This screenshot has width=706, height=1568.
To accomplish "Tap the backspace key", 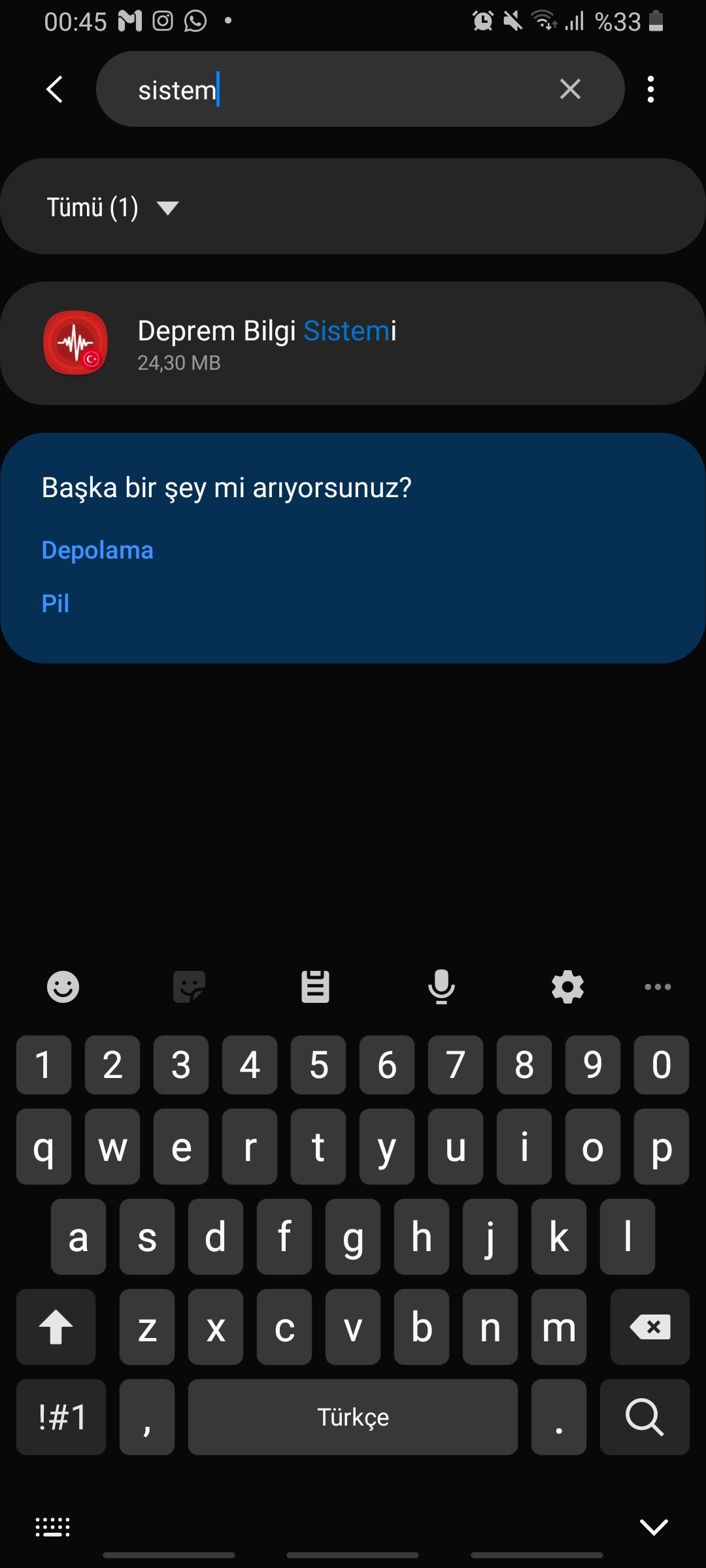I will pos(650,1327).
